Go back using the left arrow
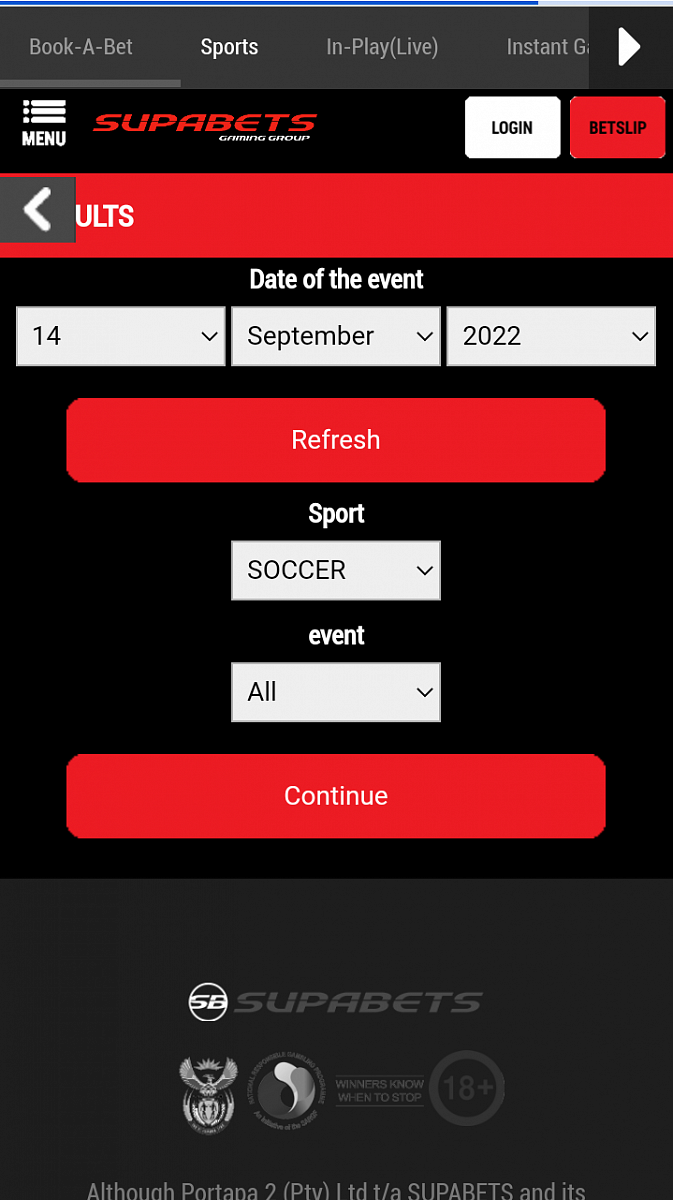 (38, 210)
